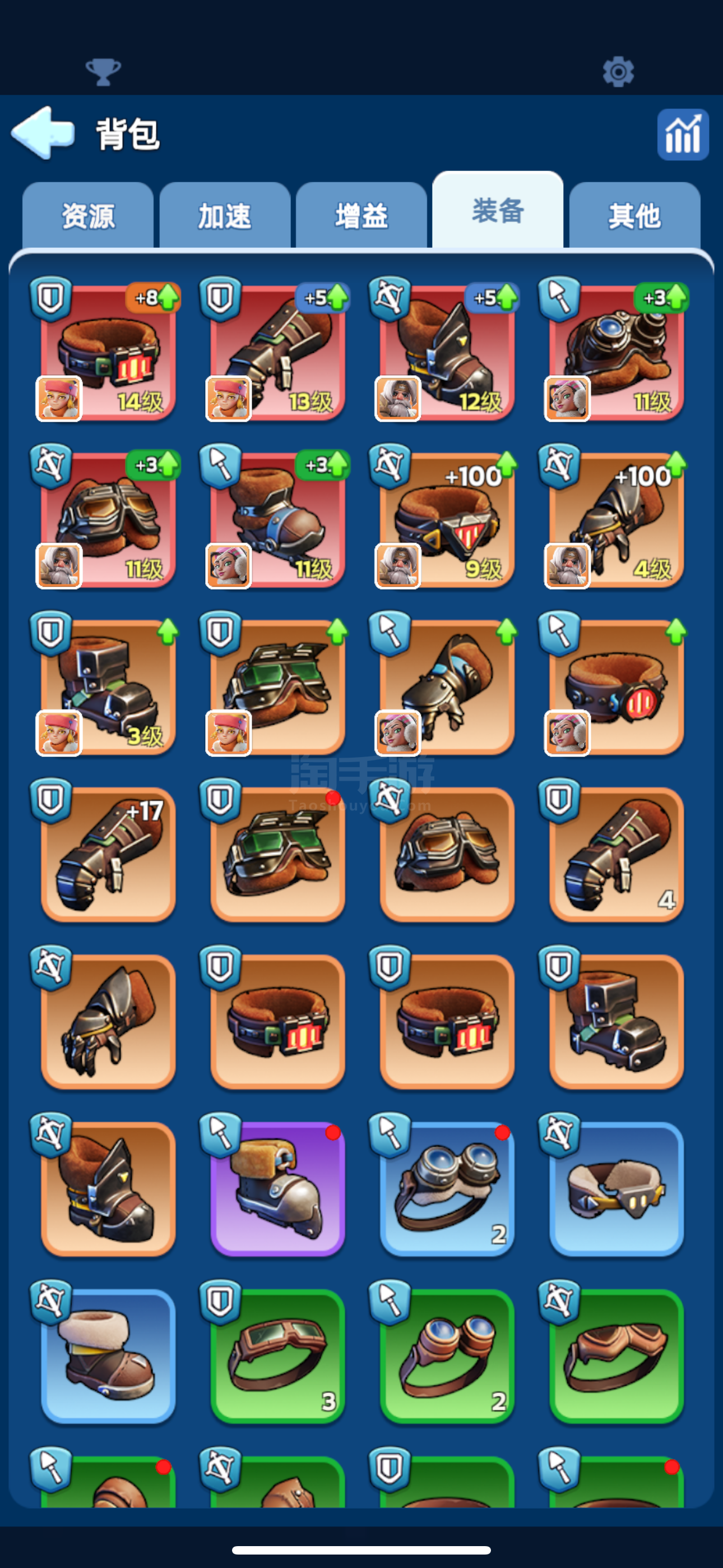The image size is (723, 1568).
Task: Switch to the 资源 tab
Action: pos(87,215)
